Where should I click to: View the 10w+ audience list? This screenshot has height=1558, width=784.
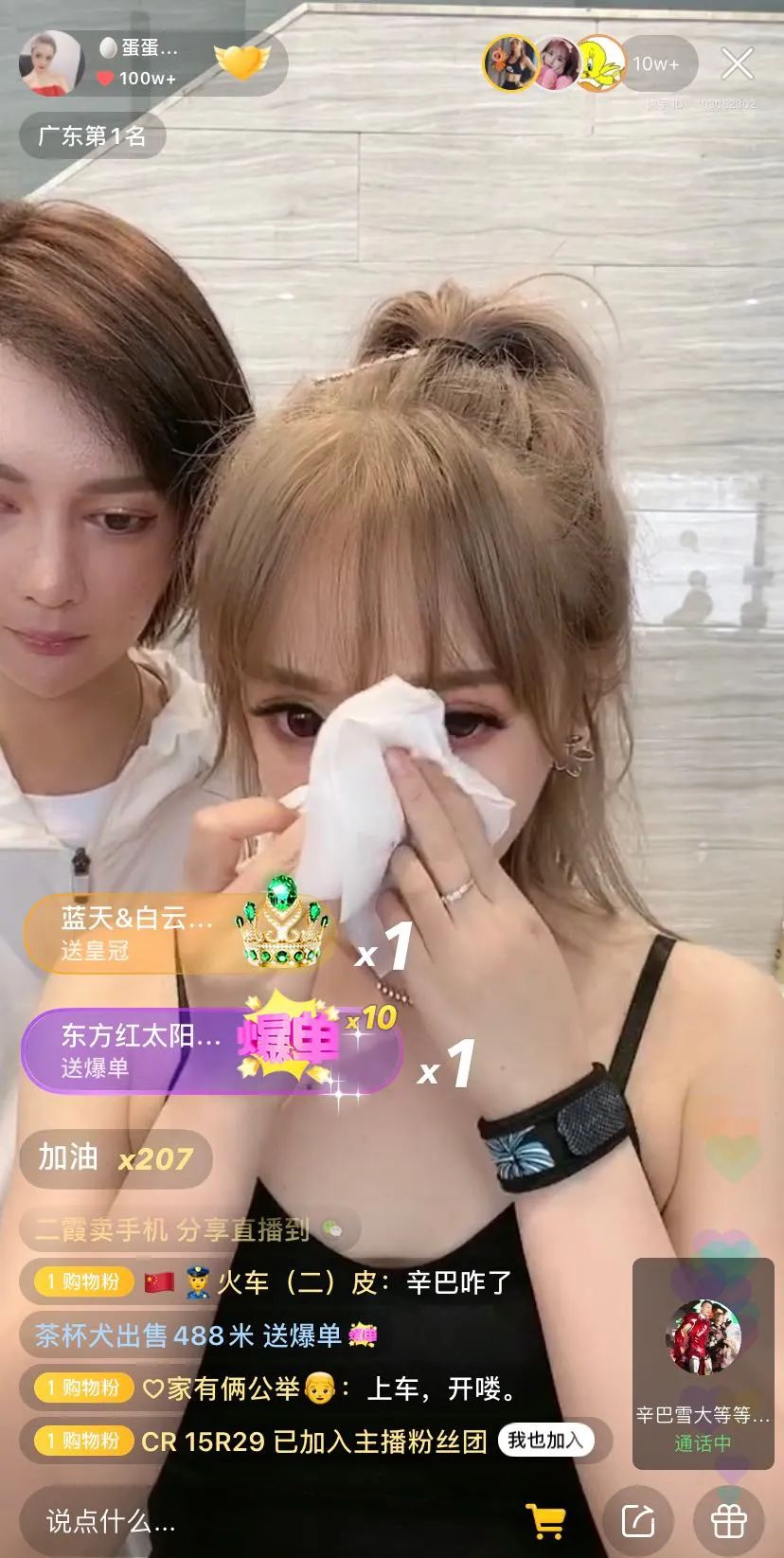tap(656, 64)
